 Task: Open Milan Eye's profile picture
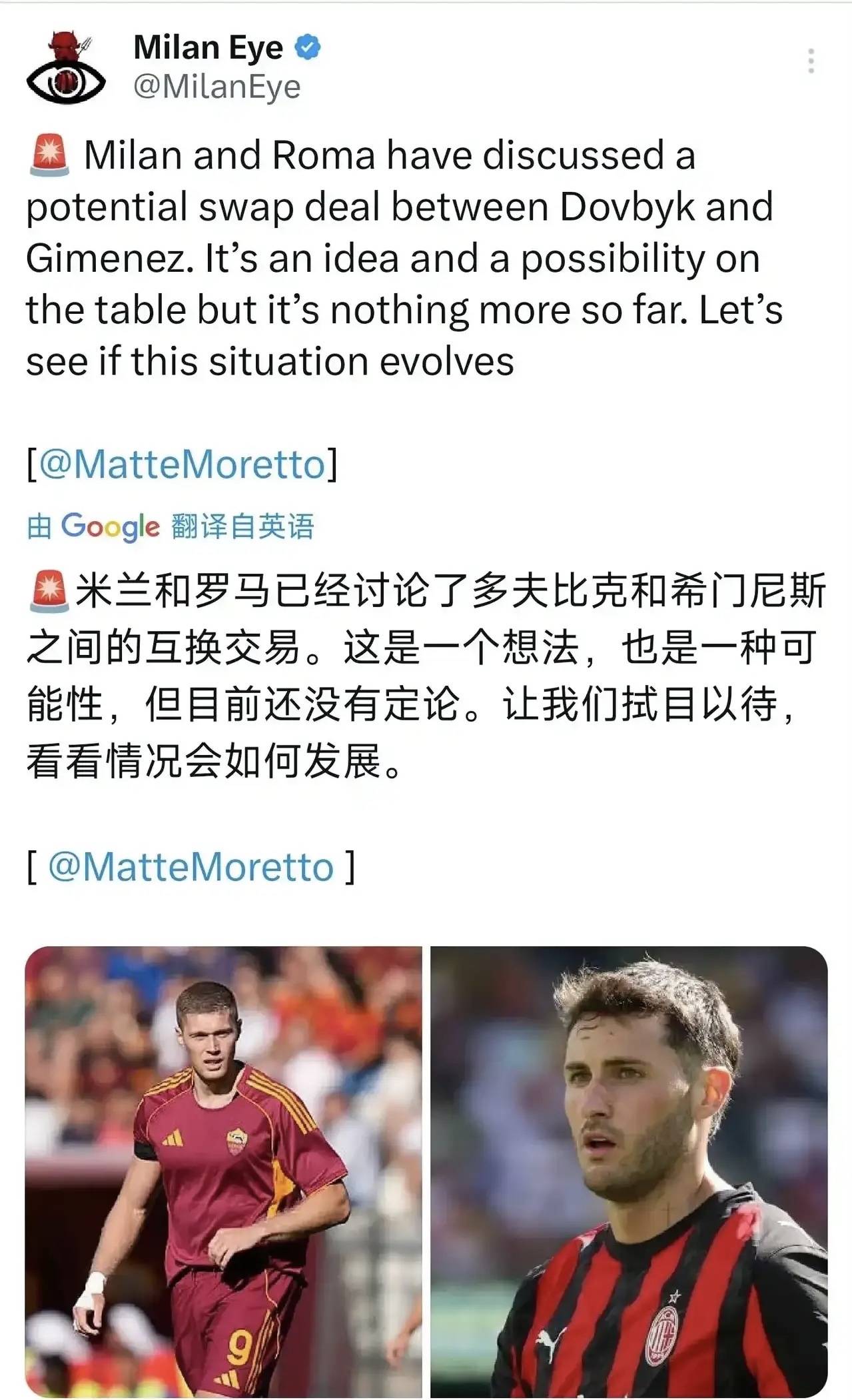66,68
